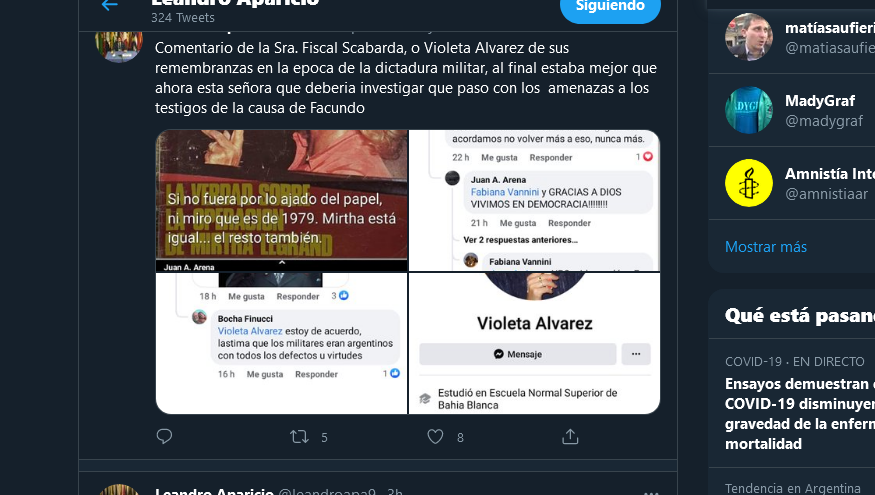
Task: Retweet the Fiscal Scabarda tweet
Action: [299, 437]
